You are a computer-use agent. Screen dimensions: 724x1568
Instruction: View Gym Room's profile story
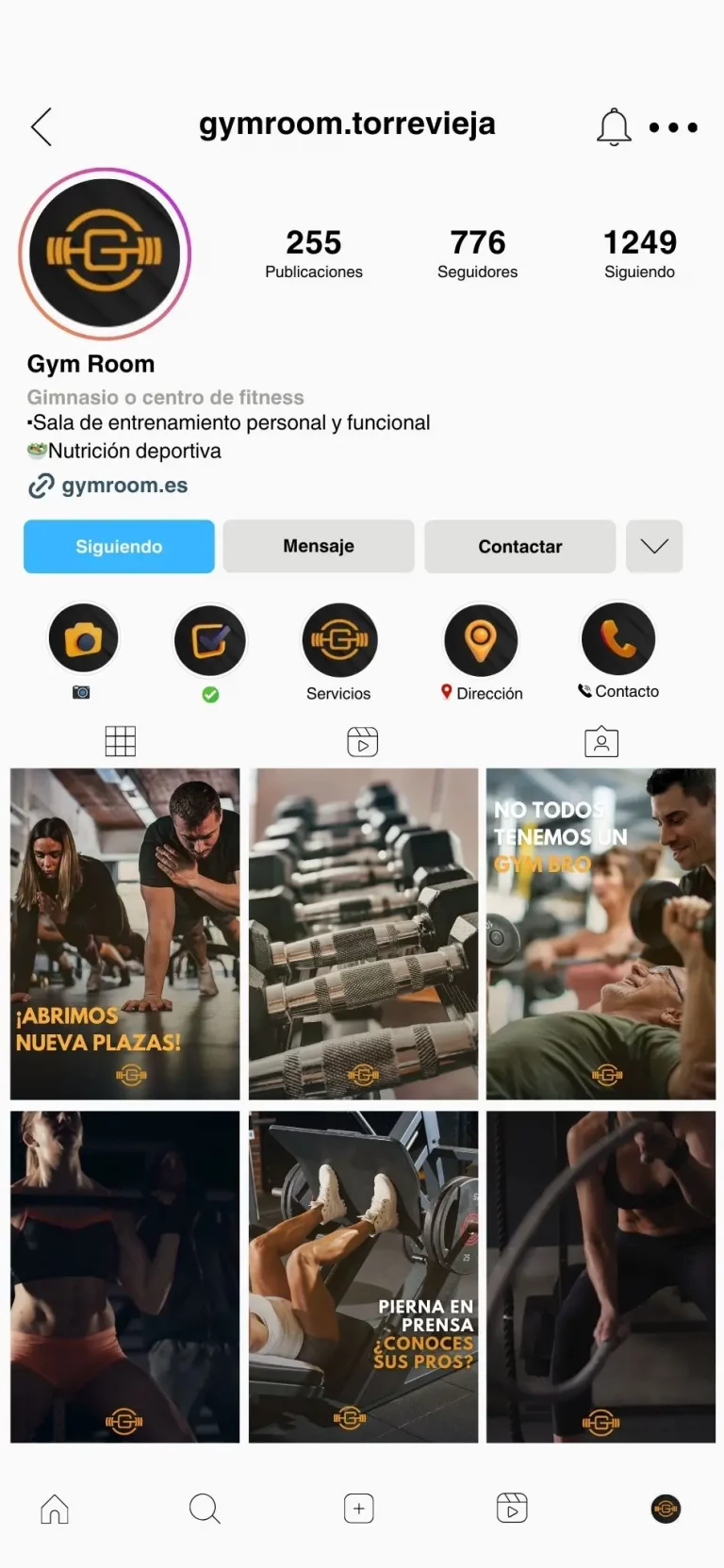[105, 254]
